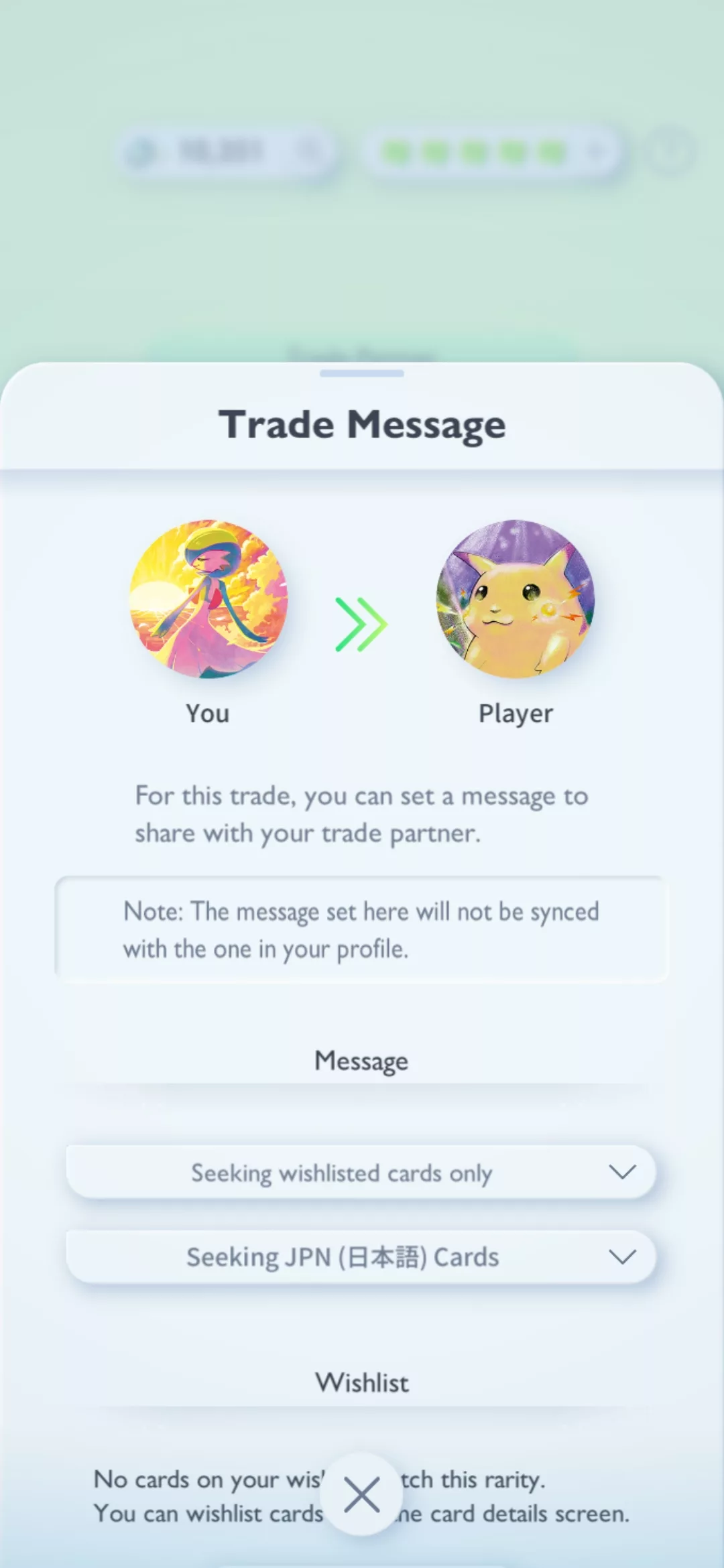Open the 'Seeking JPN Cards' language dropdown
The width and height of the screenshot is (724, 1568).
click(x=361, y=1257)
